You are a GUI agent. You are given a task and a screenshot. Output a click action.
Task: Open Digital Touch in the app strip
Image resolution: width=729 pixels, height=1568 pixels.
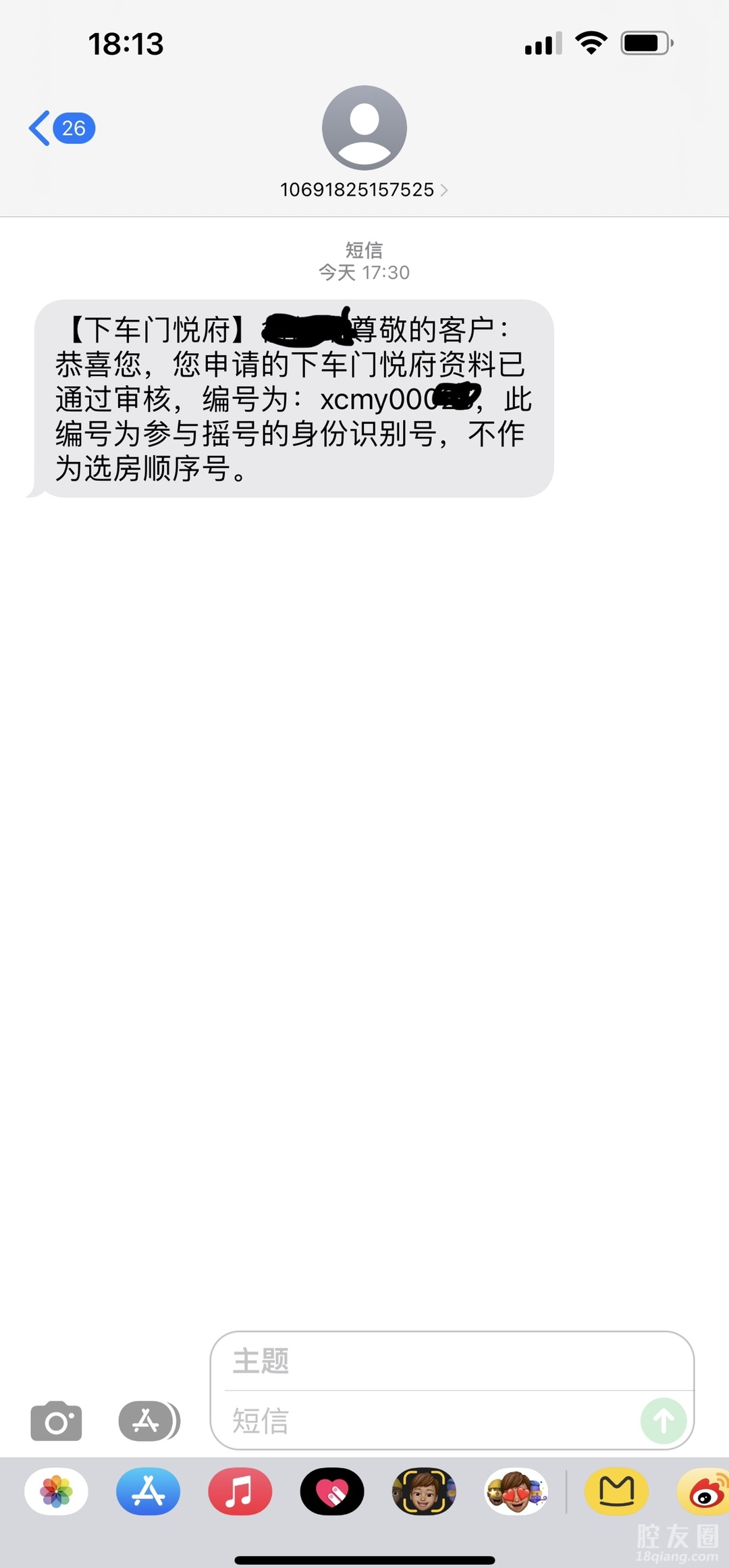pyautogui.click(x=332, y=1492)
